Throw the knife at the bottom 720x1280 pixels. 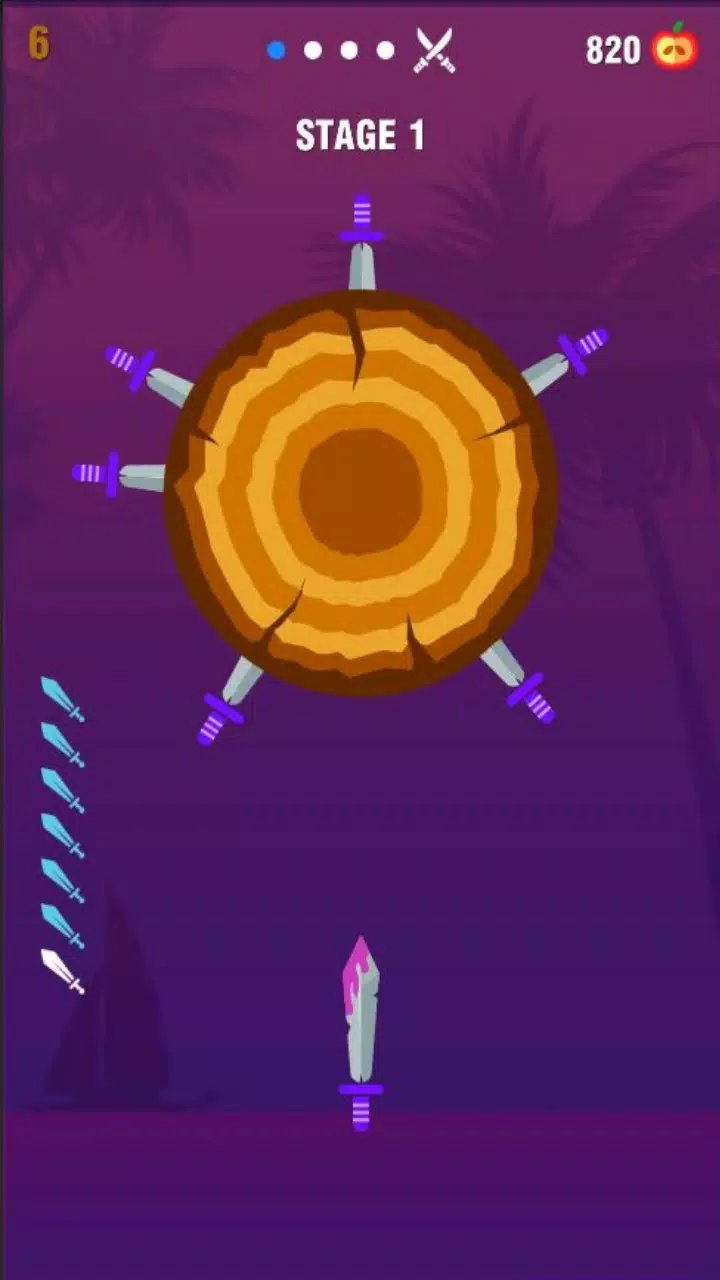point(360,1035)
